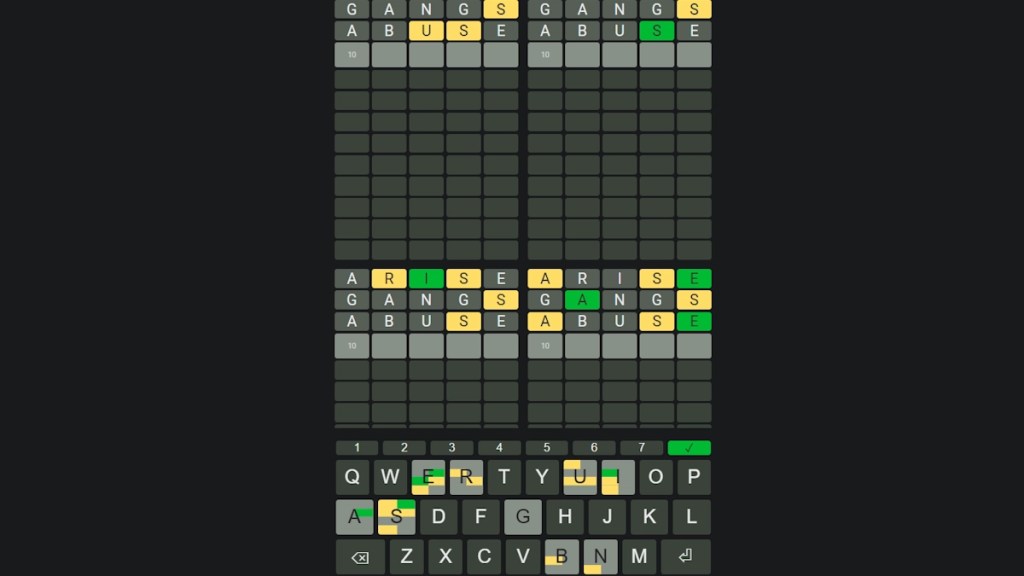Tap the Y key

(542, 477)
